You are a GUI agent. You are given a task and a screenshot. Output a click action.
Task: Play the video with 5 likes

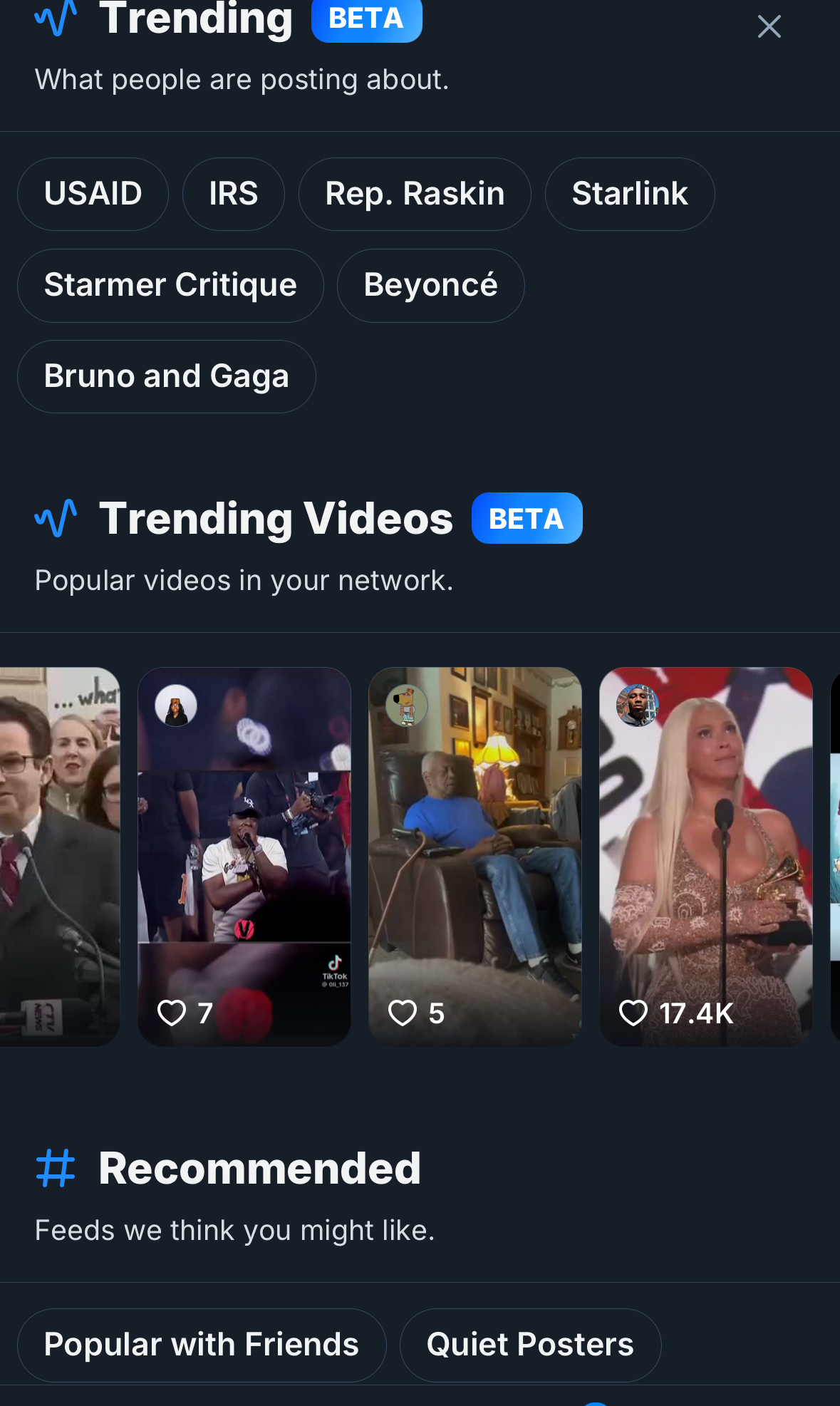tap(475, 855)
